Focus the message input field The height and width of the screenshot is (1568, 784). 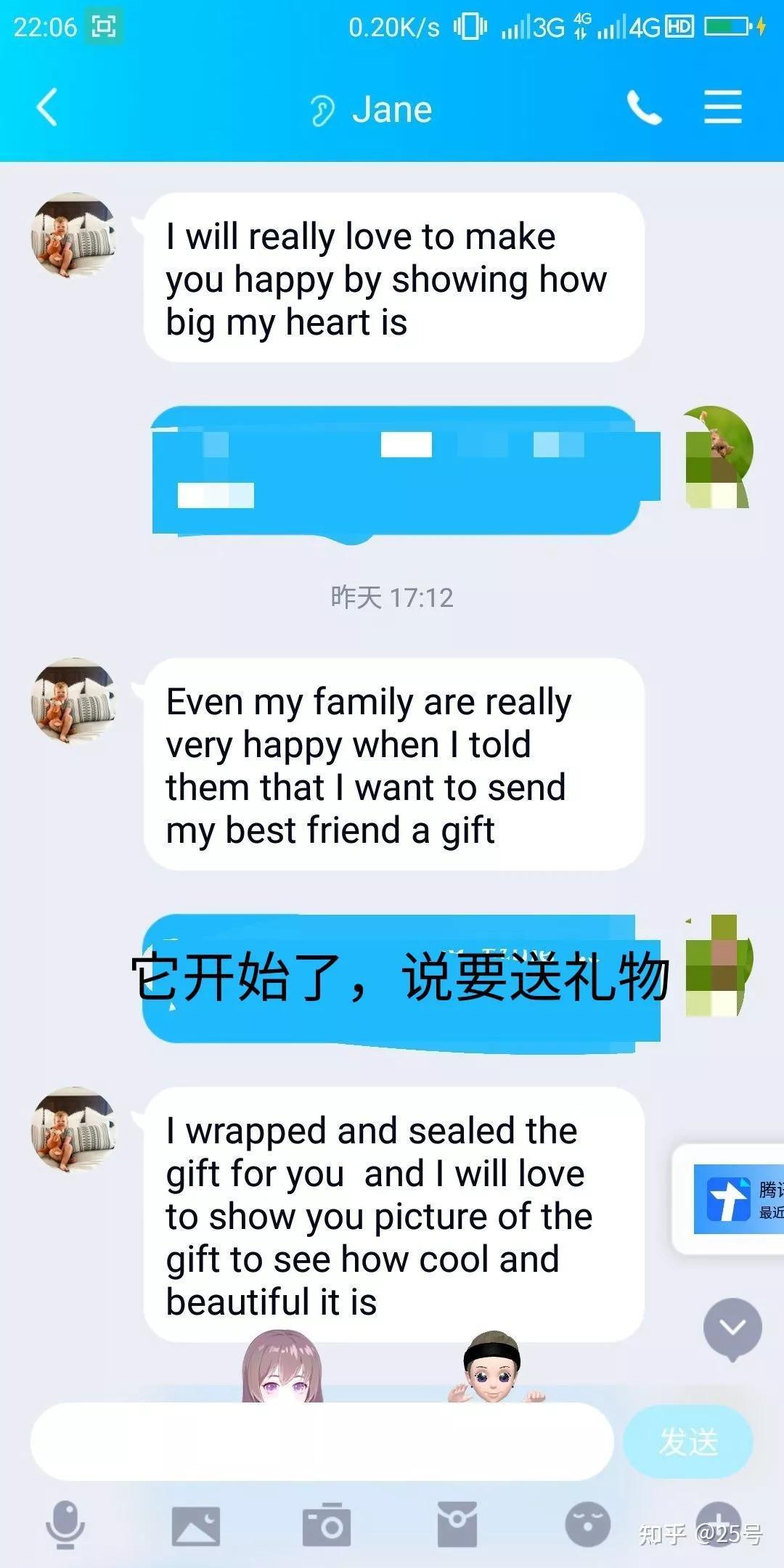point(322,1442)
